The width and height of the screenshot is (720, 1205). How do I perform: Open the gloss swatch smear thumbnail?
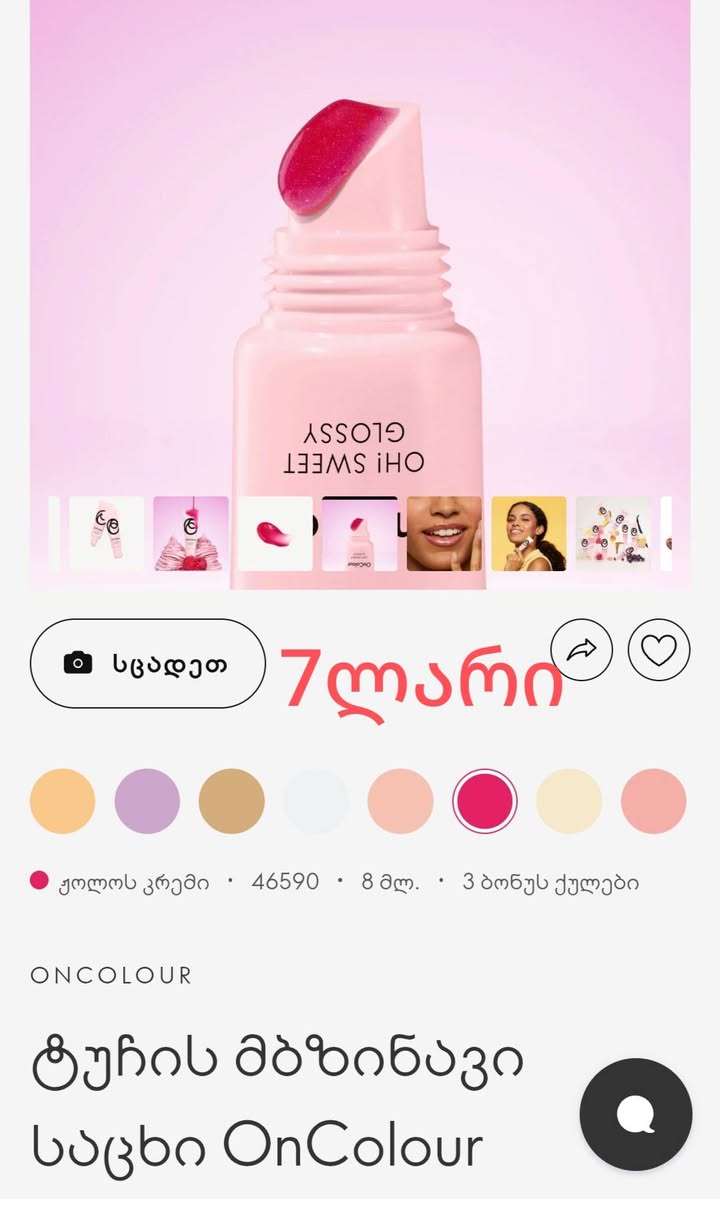click(275, 534)
